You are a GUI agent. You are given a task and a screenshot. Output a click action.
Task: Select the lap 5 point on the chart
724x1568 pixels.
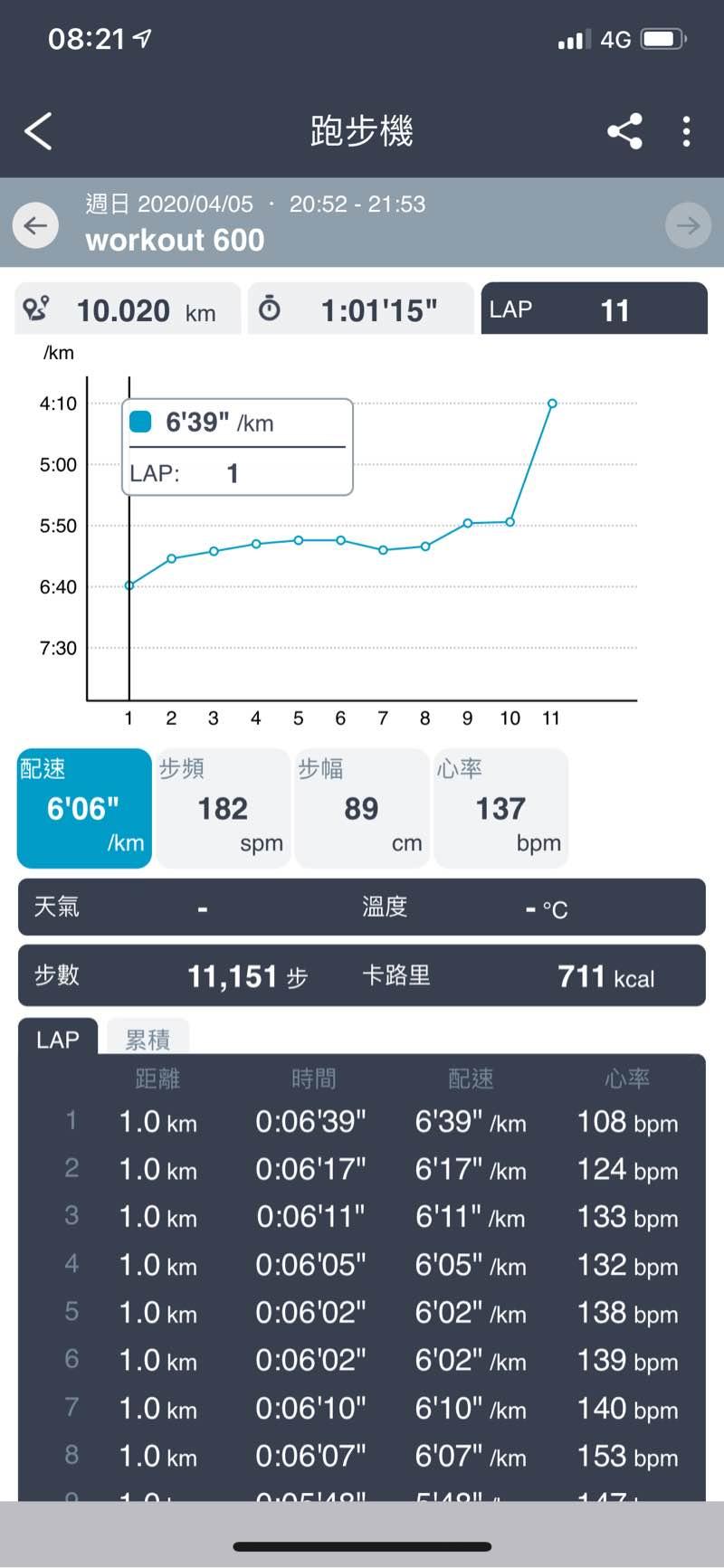click(x=299, y=540)
